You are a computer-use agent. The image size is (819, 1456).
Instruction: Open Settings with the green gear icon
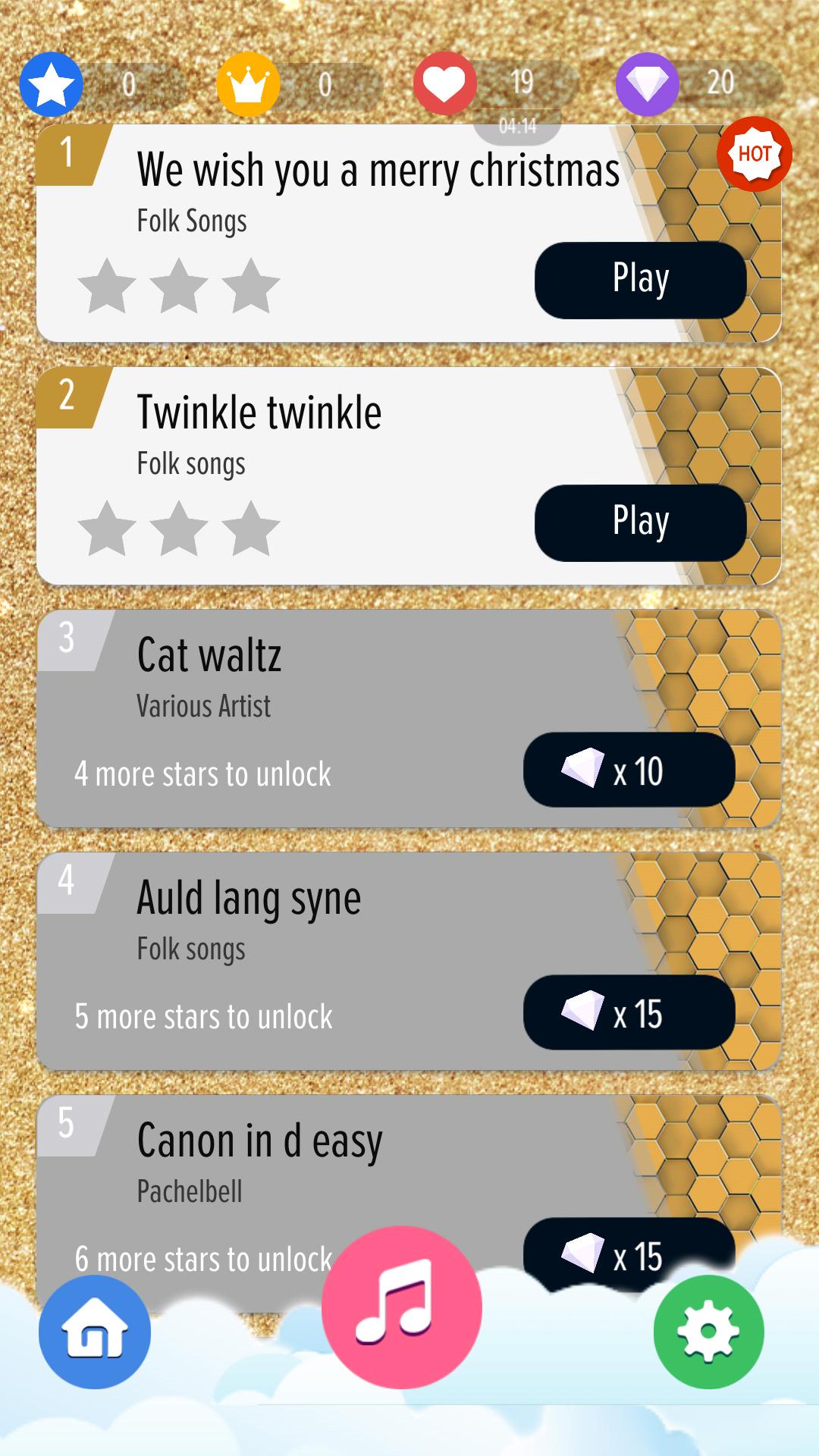pos(707,1332)
